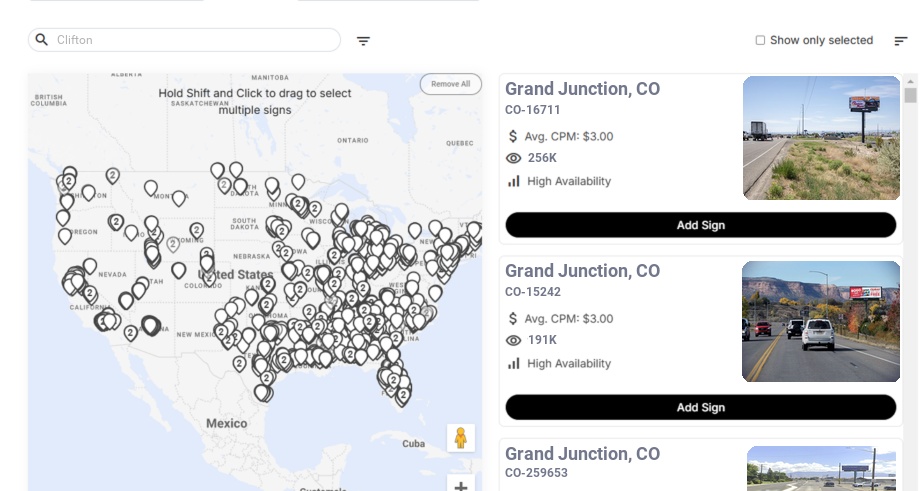Tap Remove All on the map
The height and width of the screenshot is (491, 920).
coord(450,84)
